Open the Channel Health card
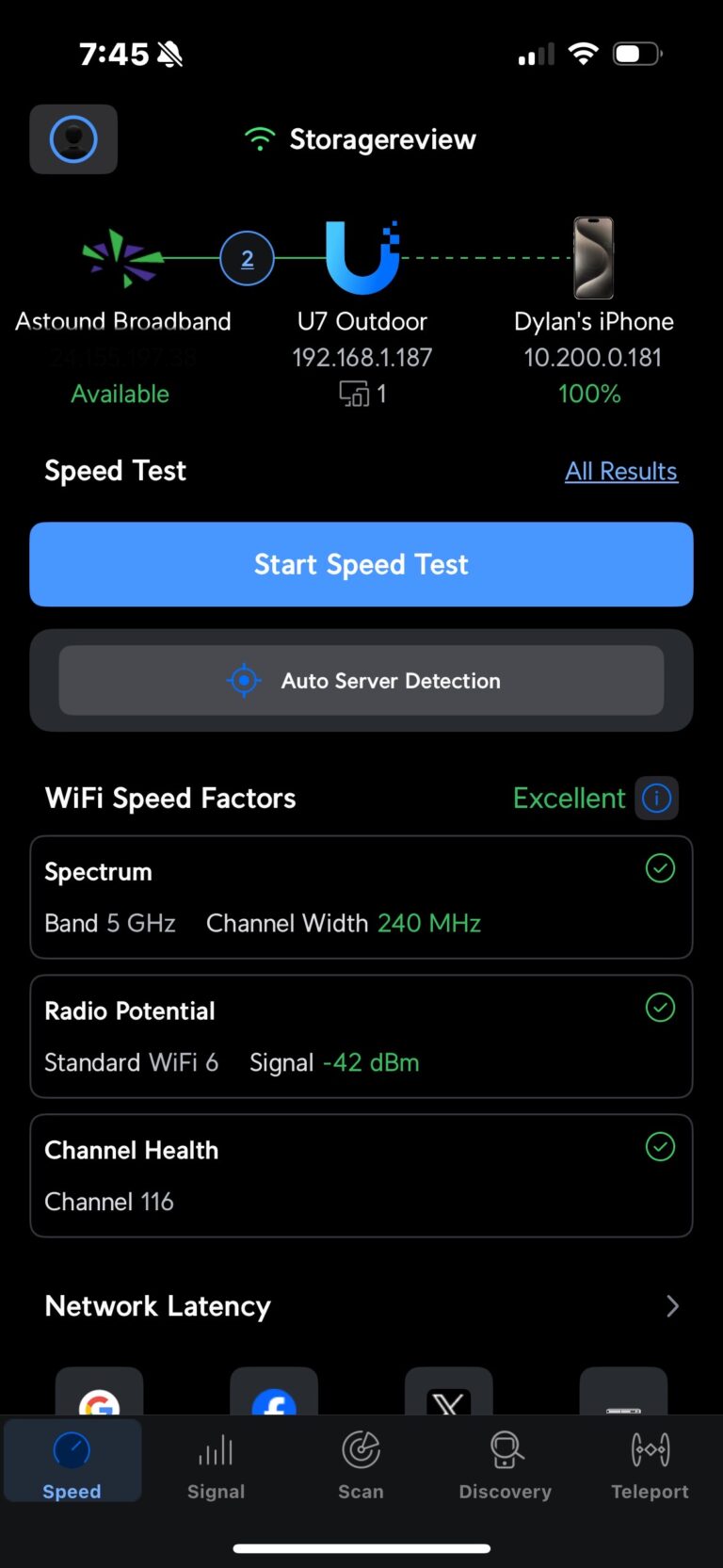 coord(361,1176)
